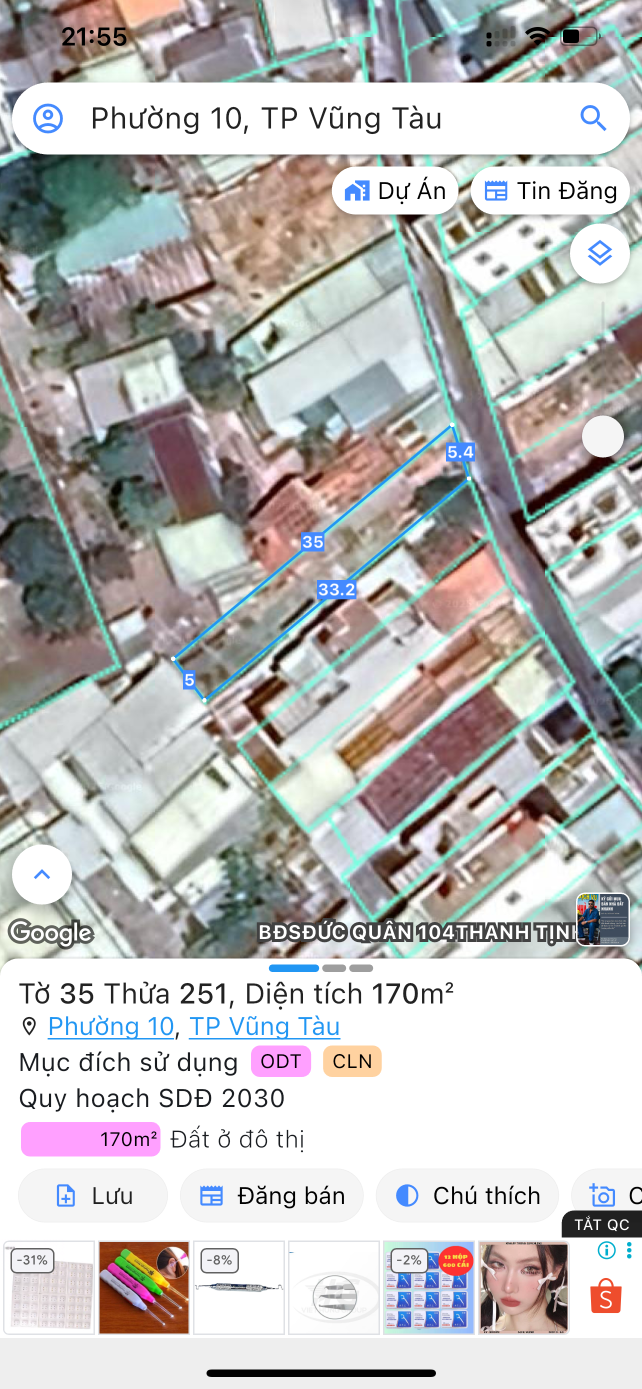
Task: Open the Tin Đăng chip
Action: pos(550,191)
